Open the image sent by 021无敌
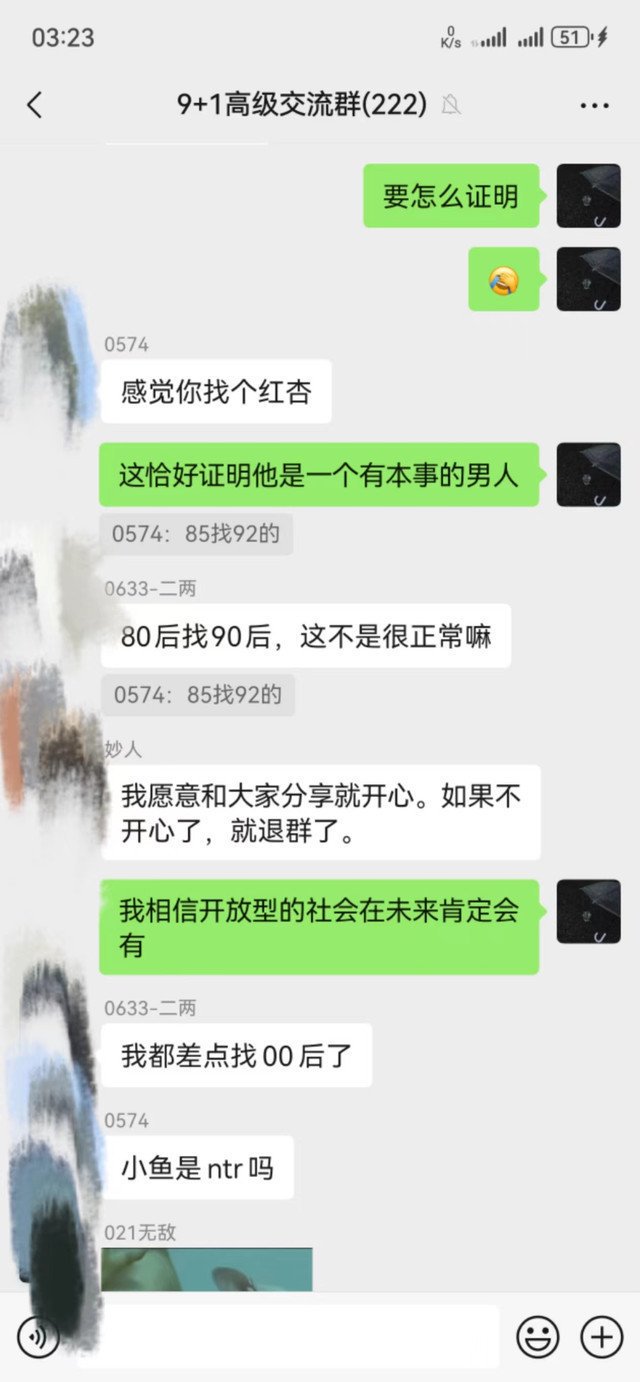 pos(207,1269)
